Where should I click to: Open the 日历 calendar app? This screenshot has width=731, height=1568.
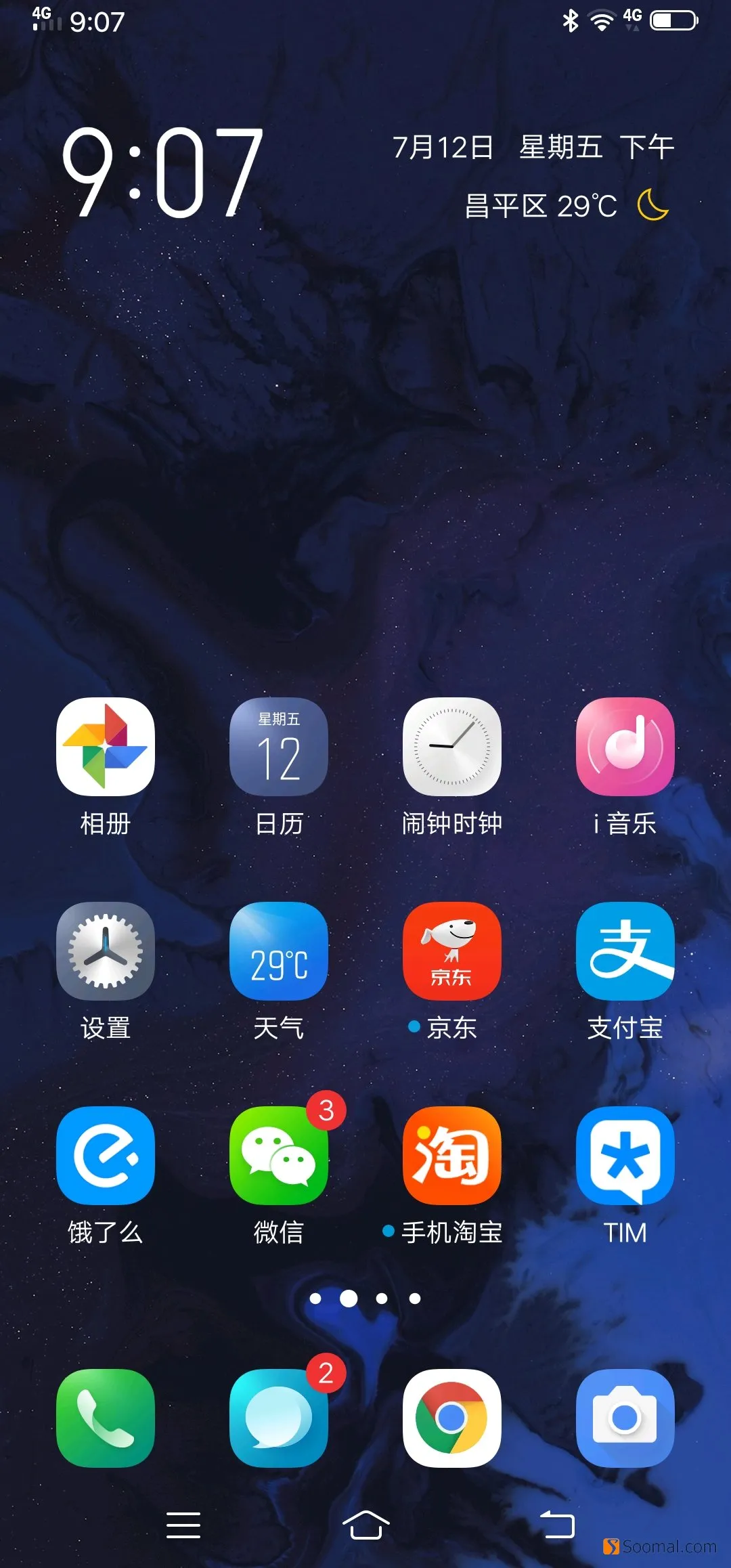[279, 747]
